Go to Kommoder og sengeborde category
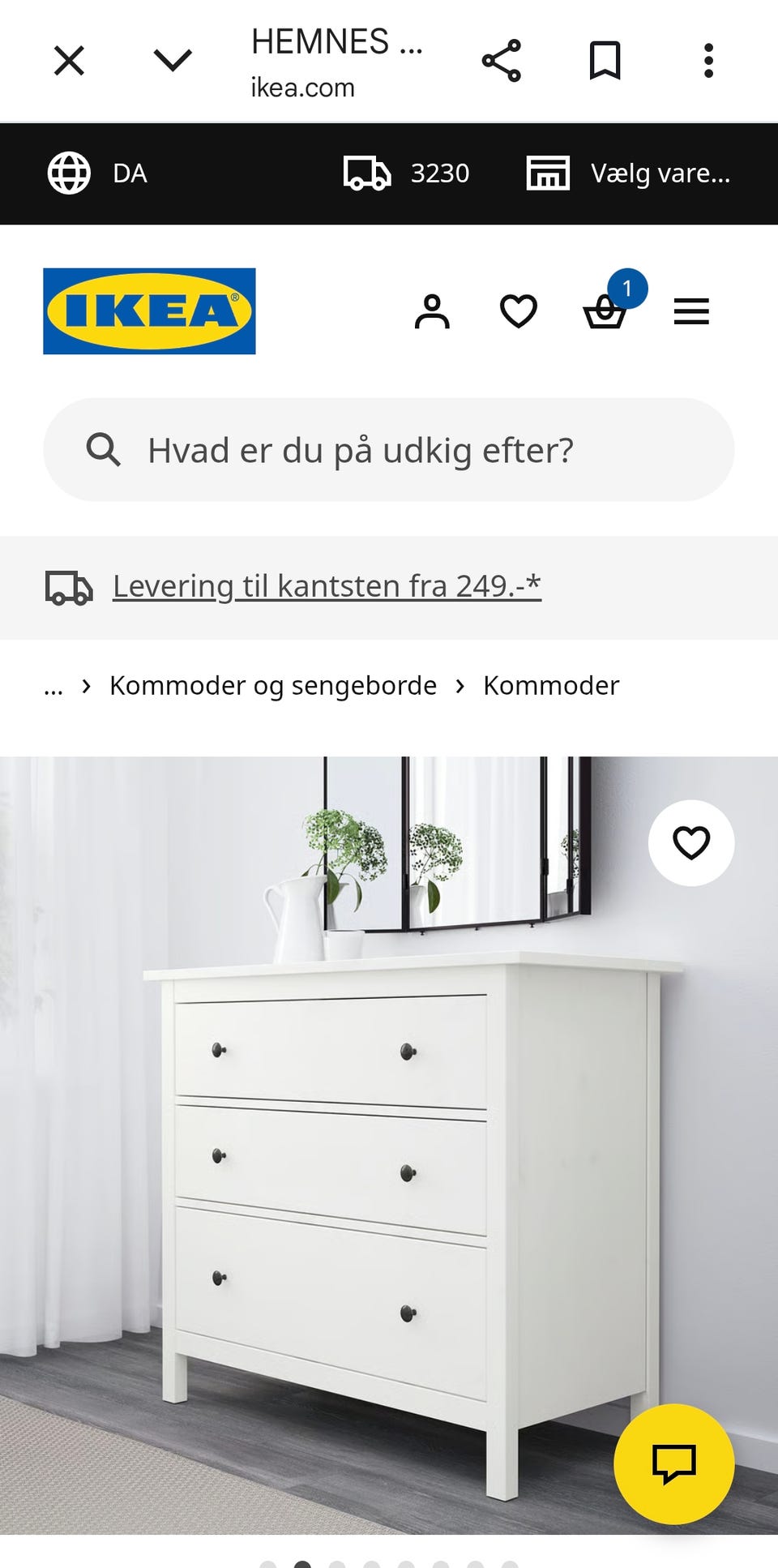The image size is (778, 1568). point(272,685)
